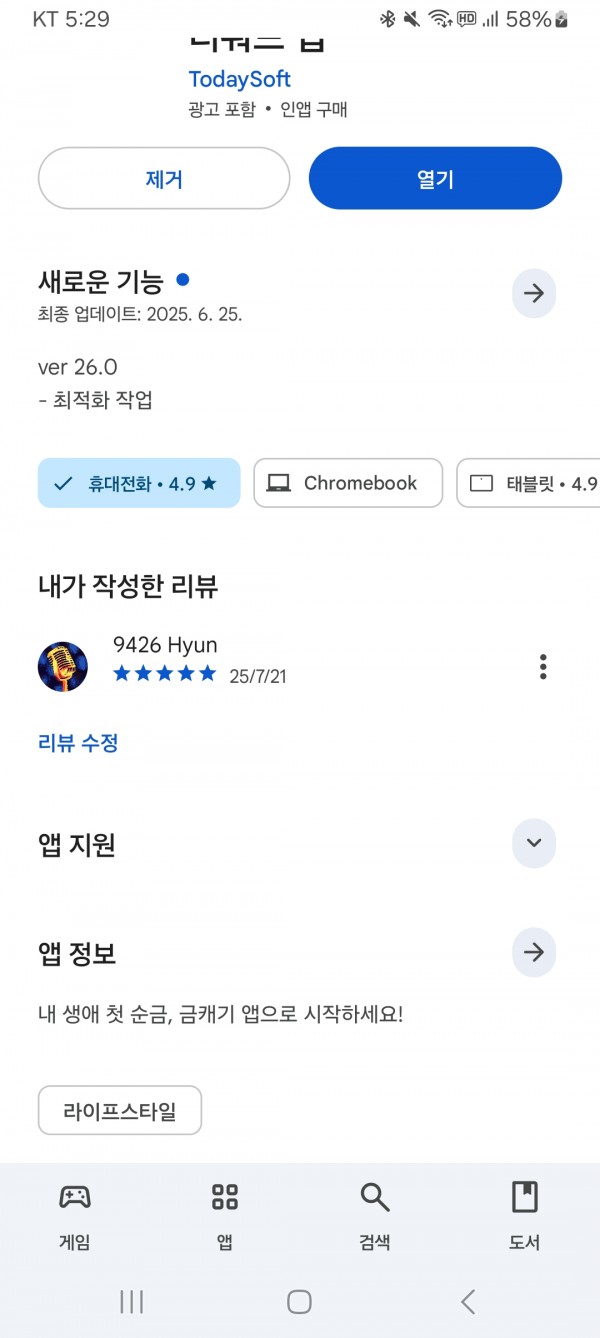The width and height of the screenshot is (600, 1338).
Task: Tap the 라이프스타일 category chip
Action: point(120,1111)
